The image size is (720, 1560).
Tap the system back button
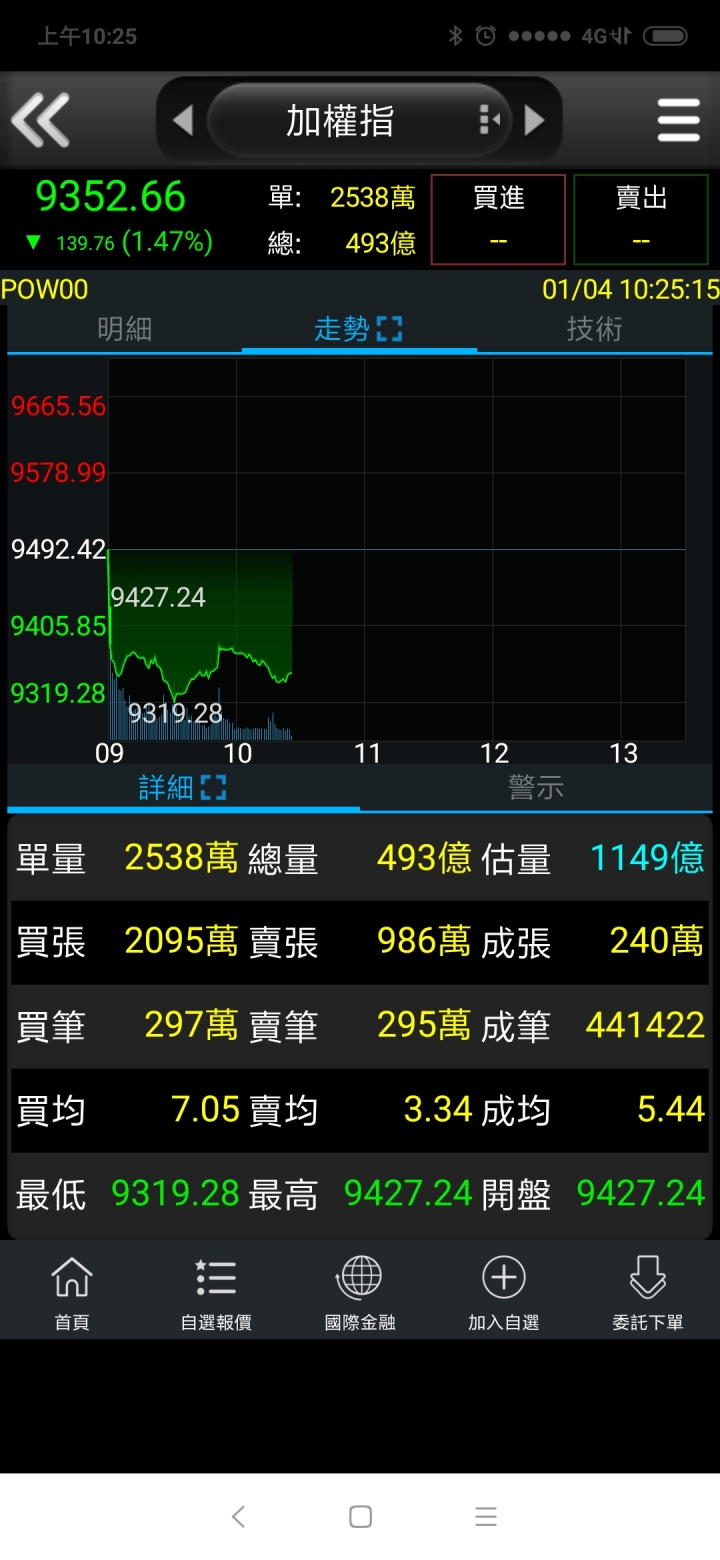(x=238, y=1516)
